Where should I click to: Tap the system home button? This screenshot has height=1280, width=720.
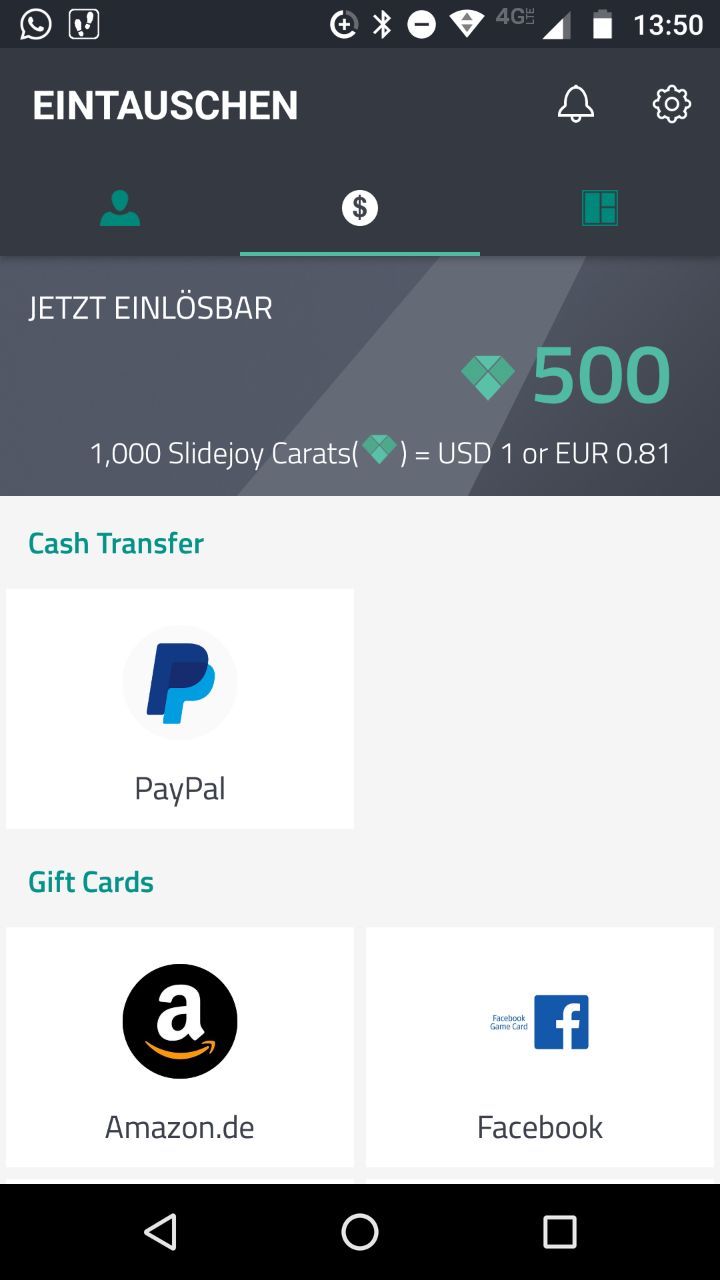pyautogui.click(x=360, y=1232)
